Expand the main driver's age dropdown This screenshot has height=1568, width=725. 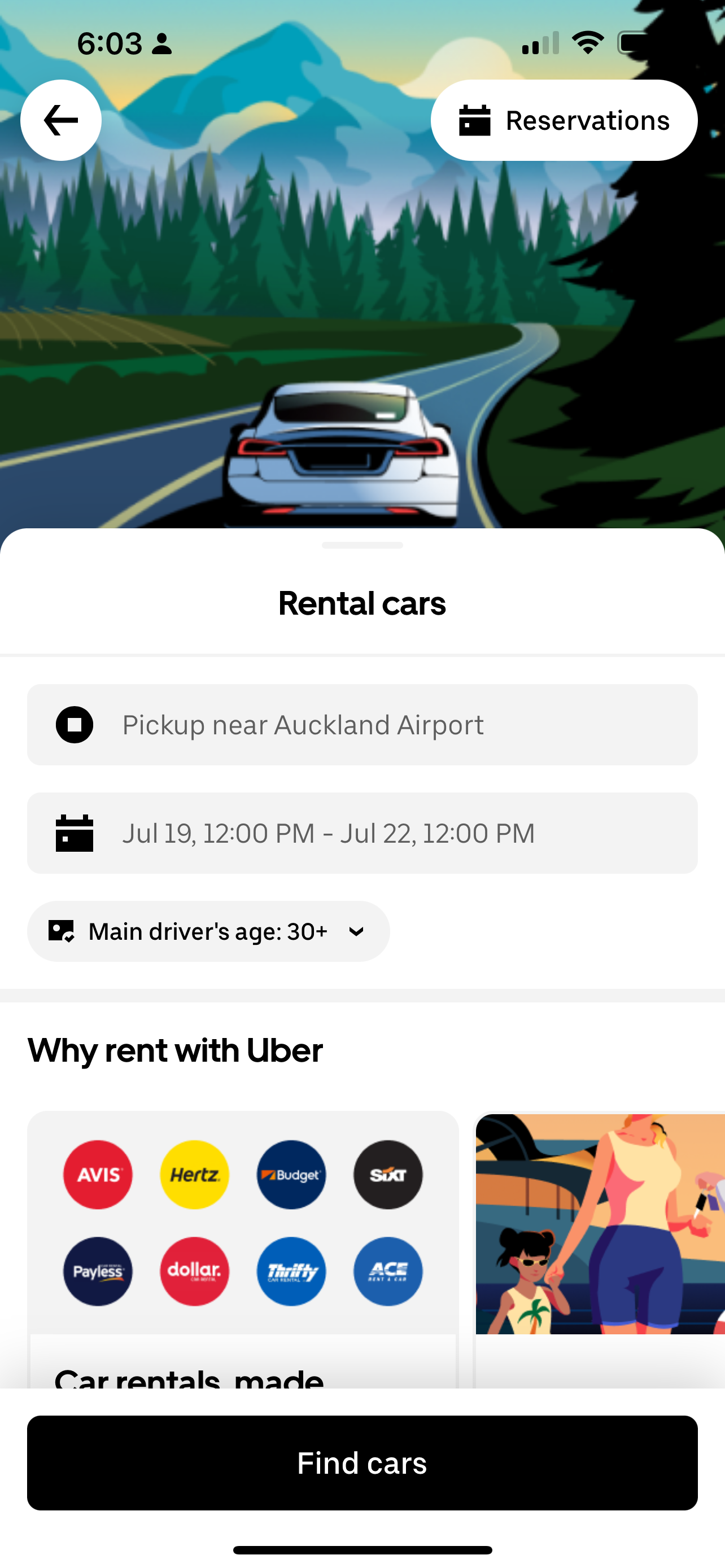tap(208, 931)
